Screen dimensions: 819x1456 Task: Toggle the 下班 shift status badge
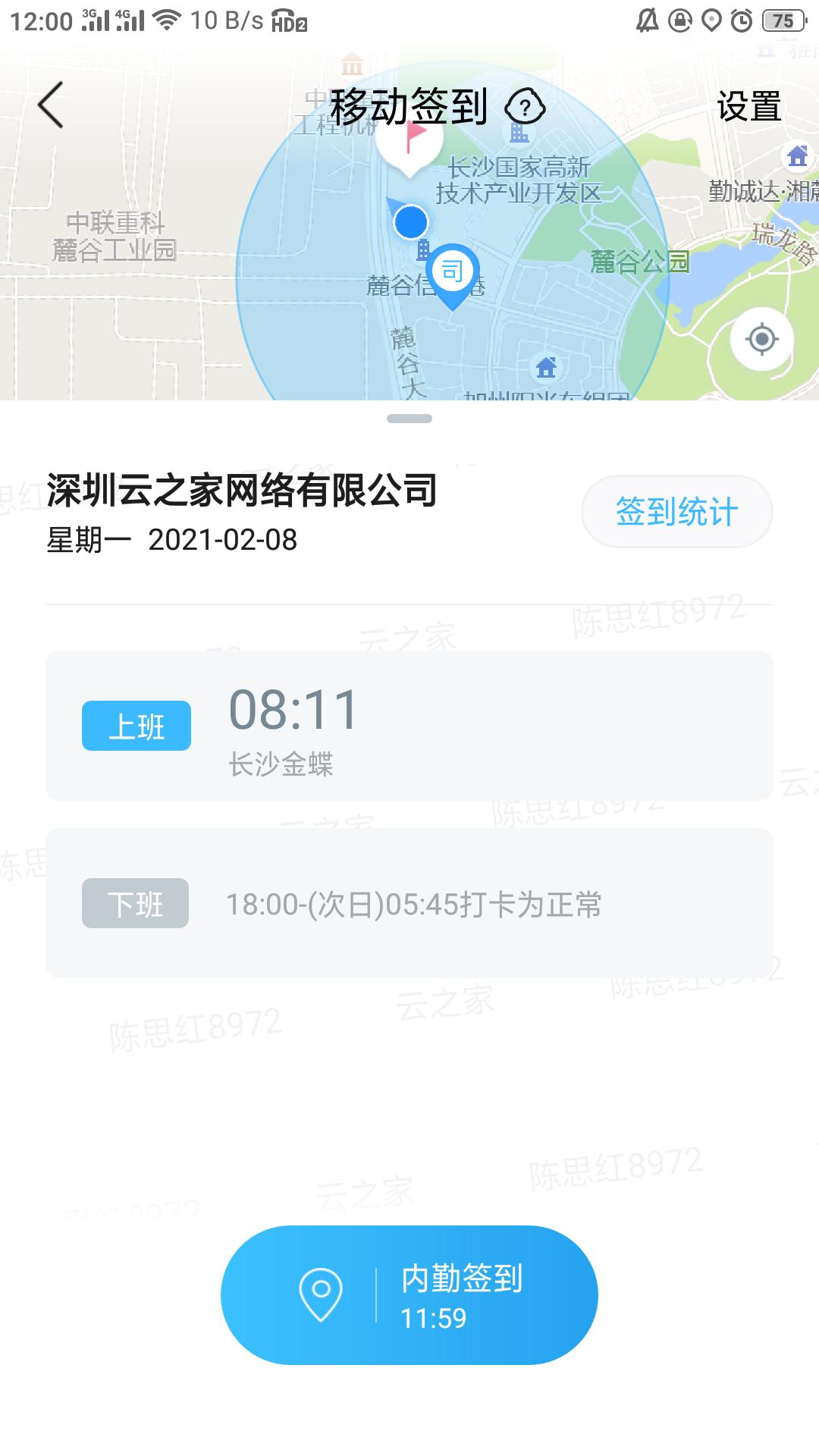point(135,904)
